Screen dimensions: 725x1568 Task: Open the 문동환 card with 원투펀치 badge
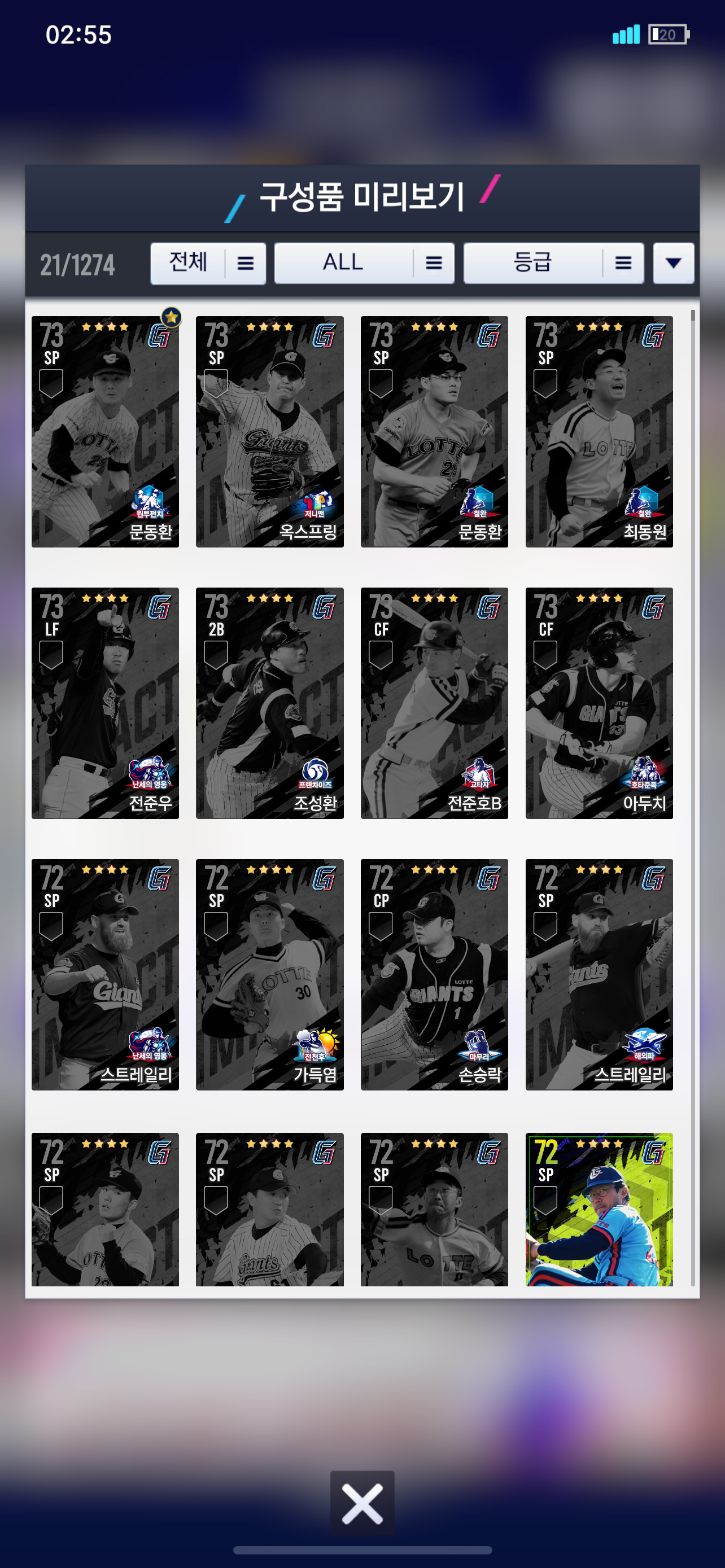tap(106, 432)
